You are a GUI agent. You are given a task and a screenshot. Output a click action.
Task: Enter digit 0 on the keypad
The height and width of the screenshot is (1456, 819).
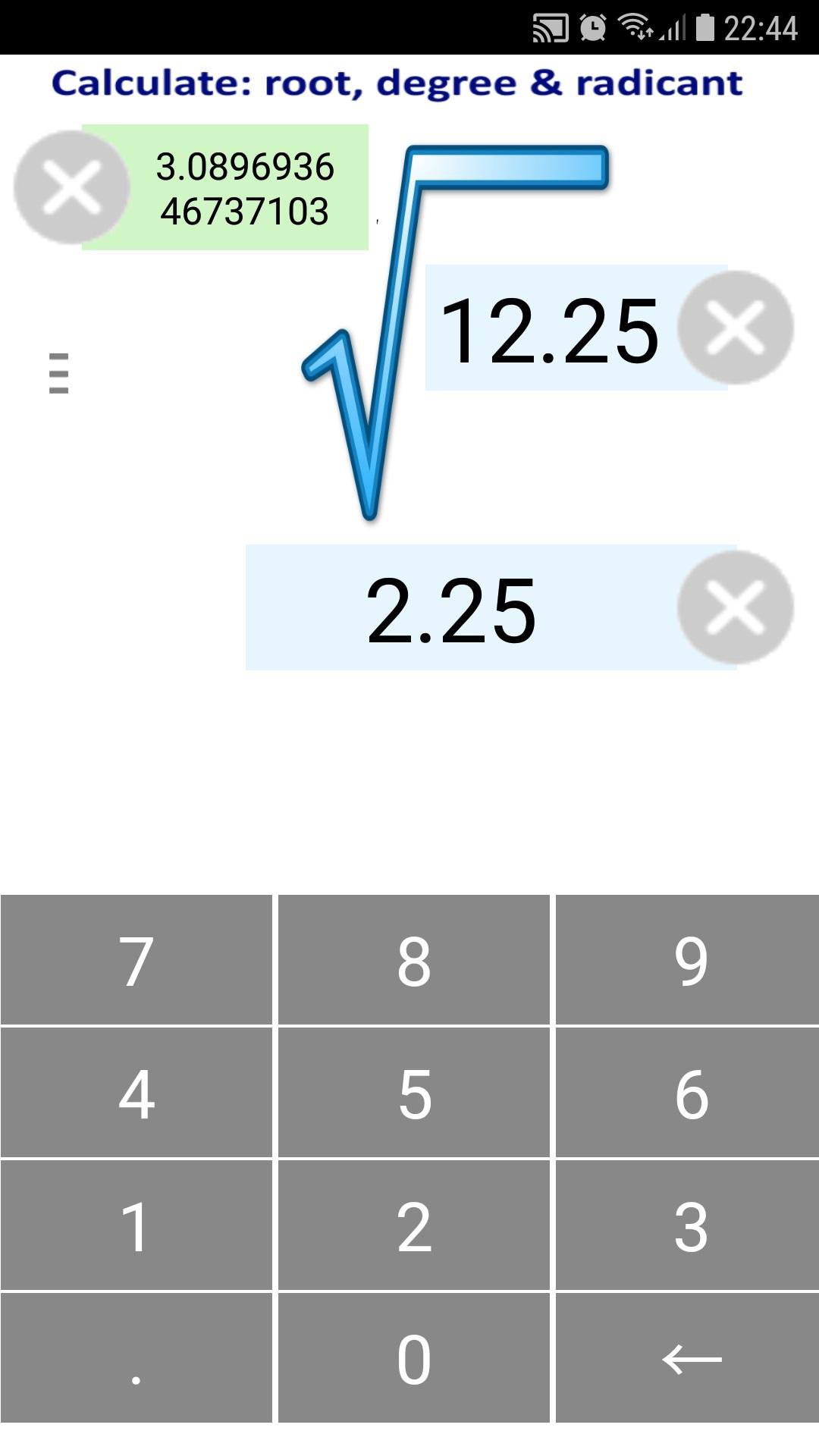click(x=414, y=1358)
